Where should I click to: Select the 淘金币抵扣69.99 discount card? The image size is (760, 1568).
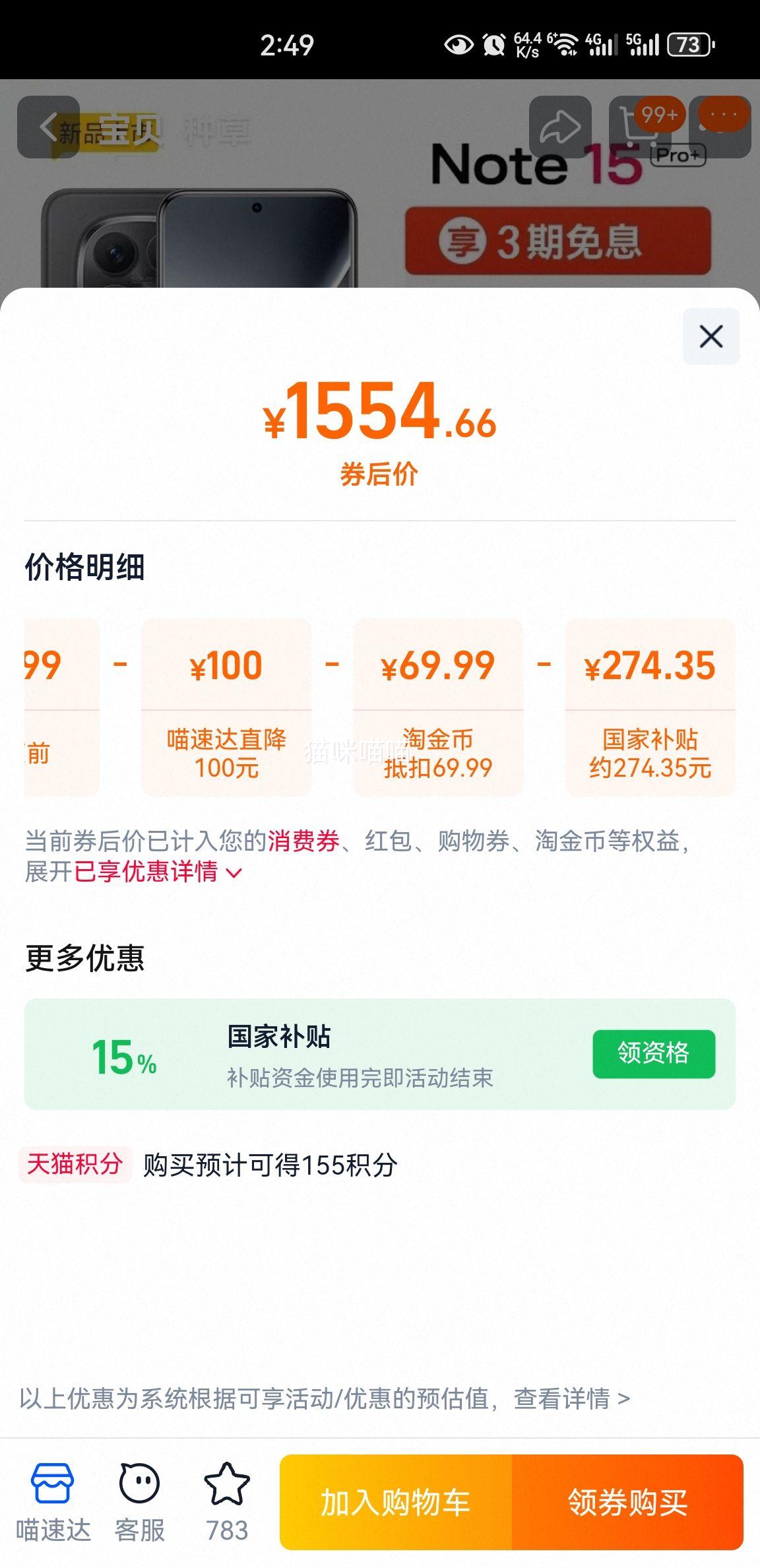pyautogui.click(x=437, y=713)
